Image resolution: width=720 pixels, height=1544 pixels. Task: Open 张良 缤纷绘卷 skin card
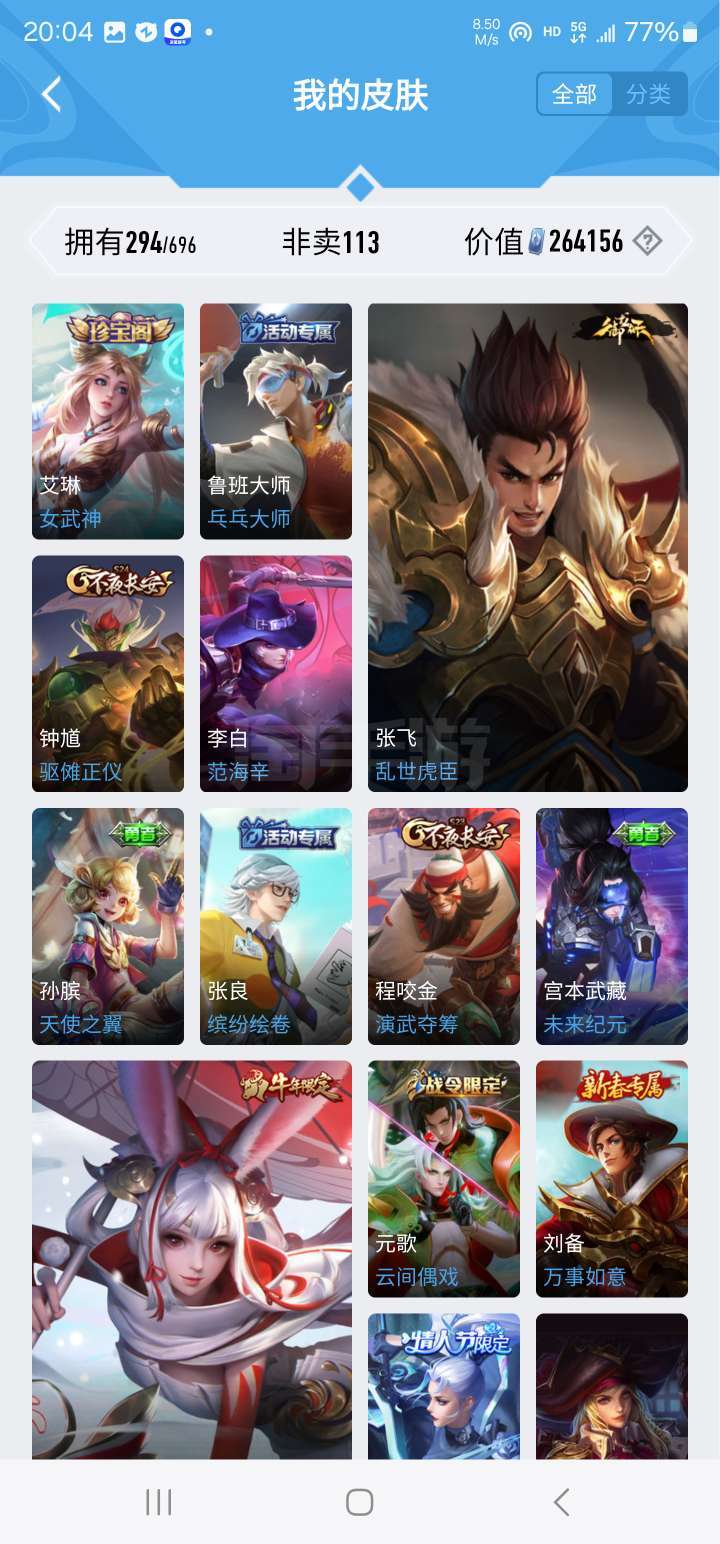tap(276, 926)
